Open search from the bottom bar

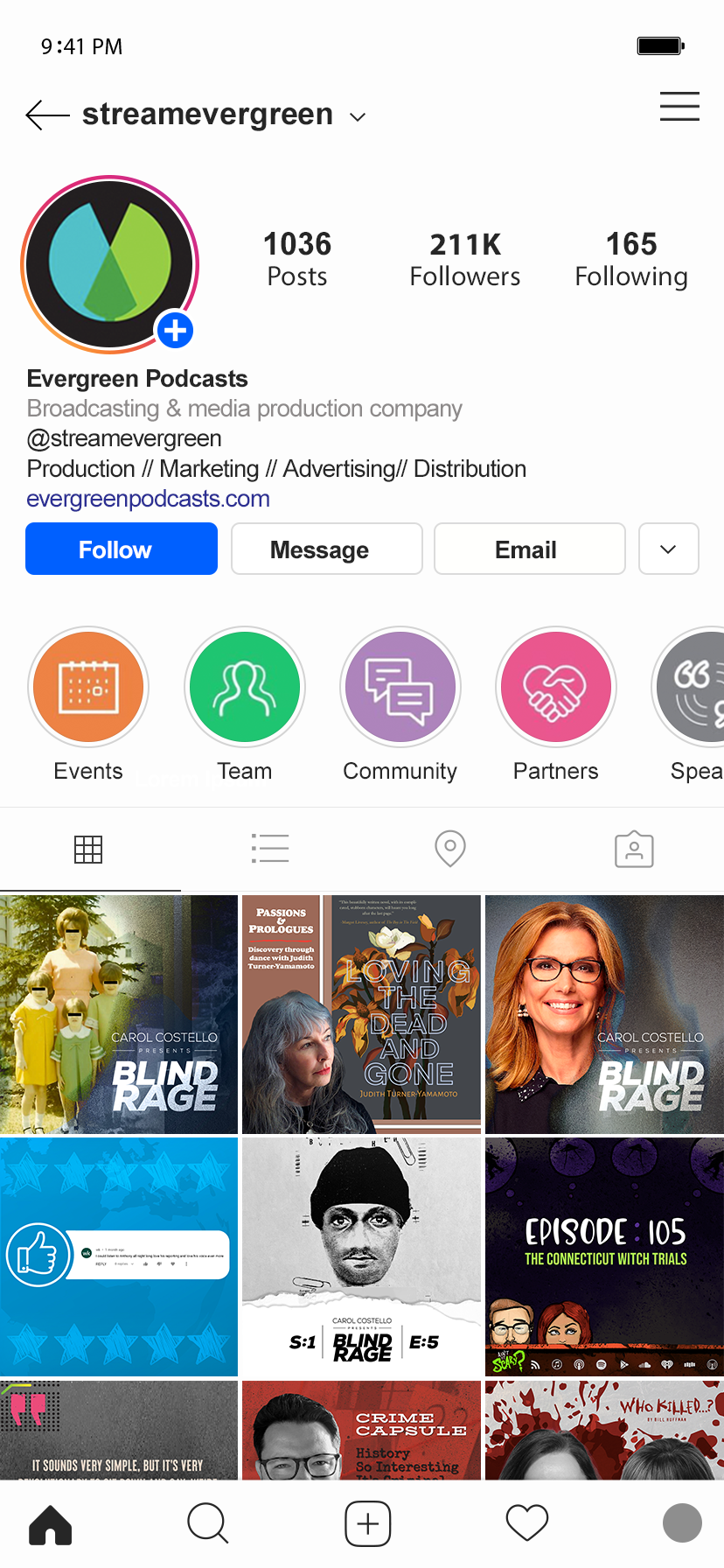pos(208,1523)
